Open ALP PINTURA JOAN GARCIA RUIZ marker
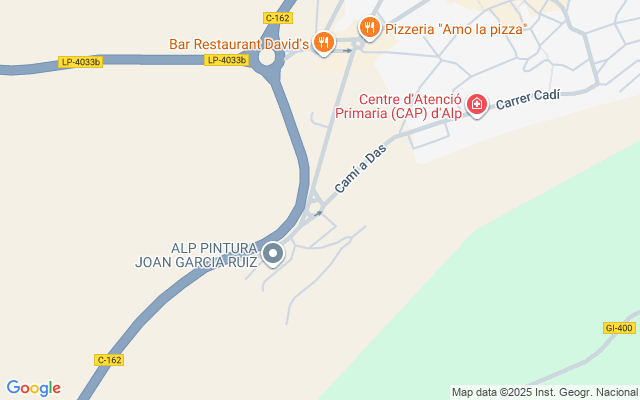Viewport: 640px width, 400px height. tap(273, 254)
